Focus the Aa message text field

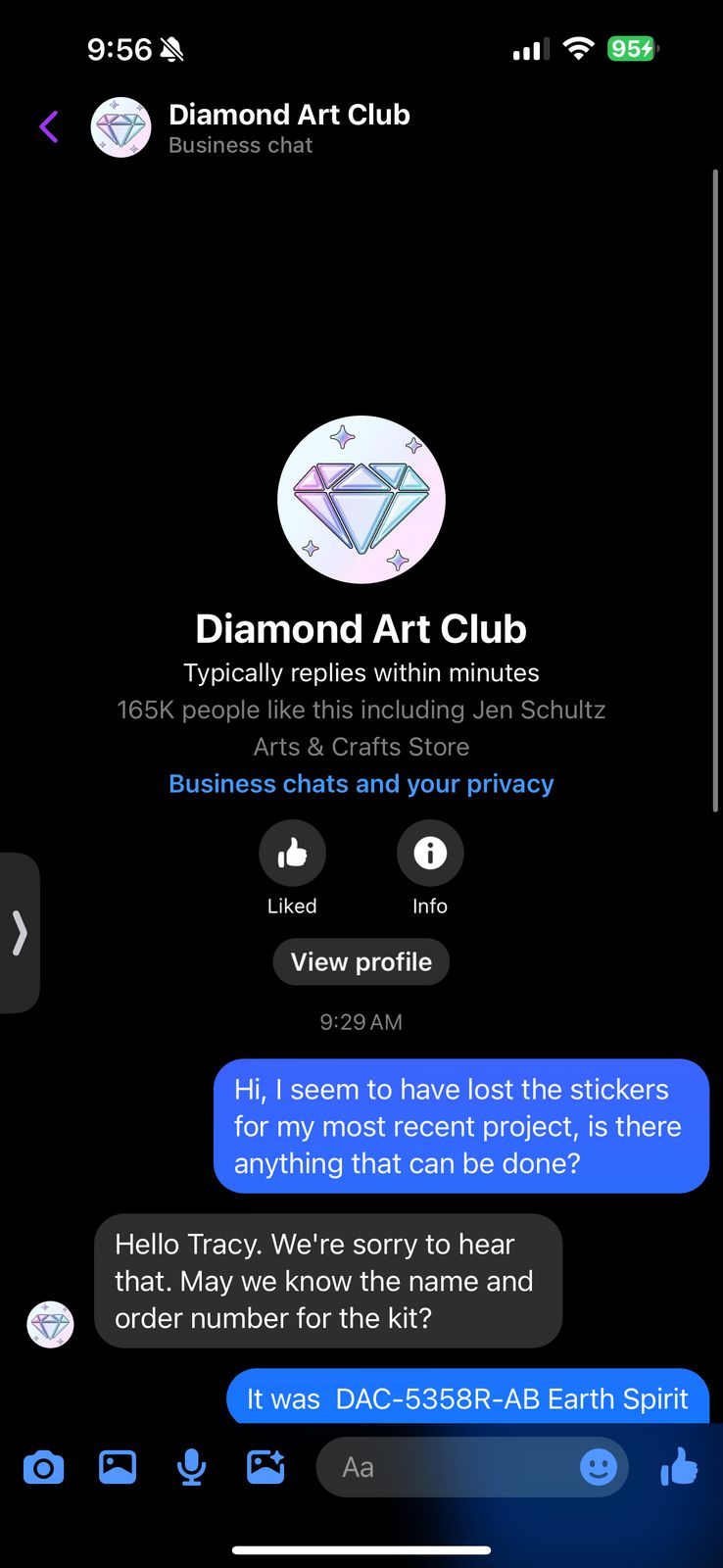coord(451,1467)
